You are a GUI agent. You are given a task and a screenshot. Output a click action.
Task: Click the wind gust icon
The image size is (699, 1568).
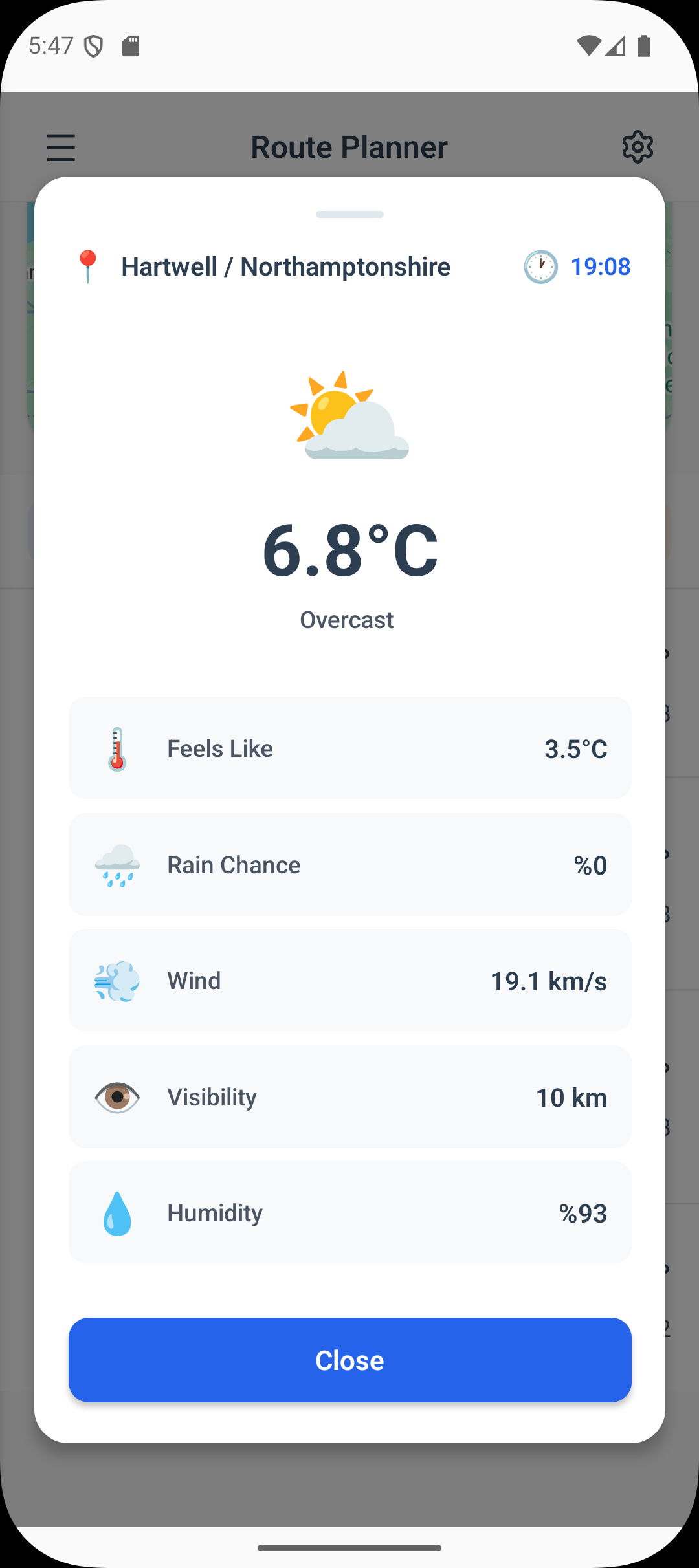[116, 980]
